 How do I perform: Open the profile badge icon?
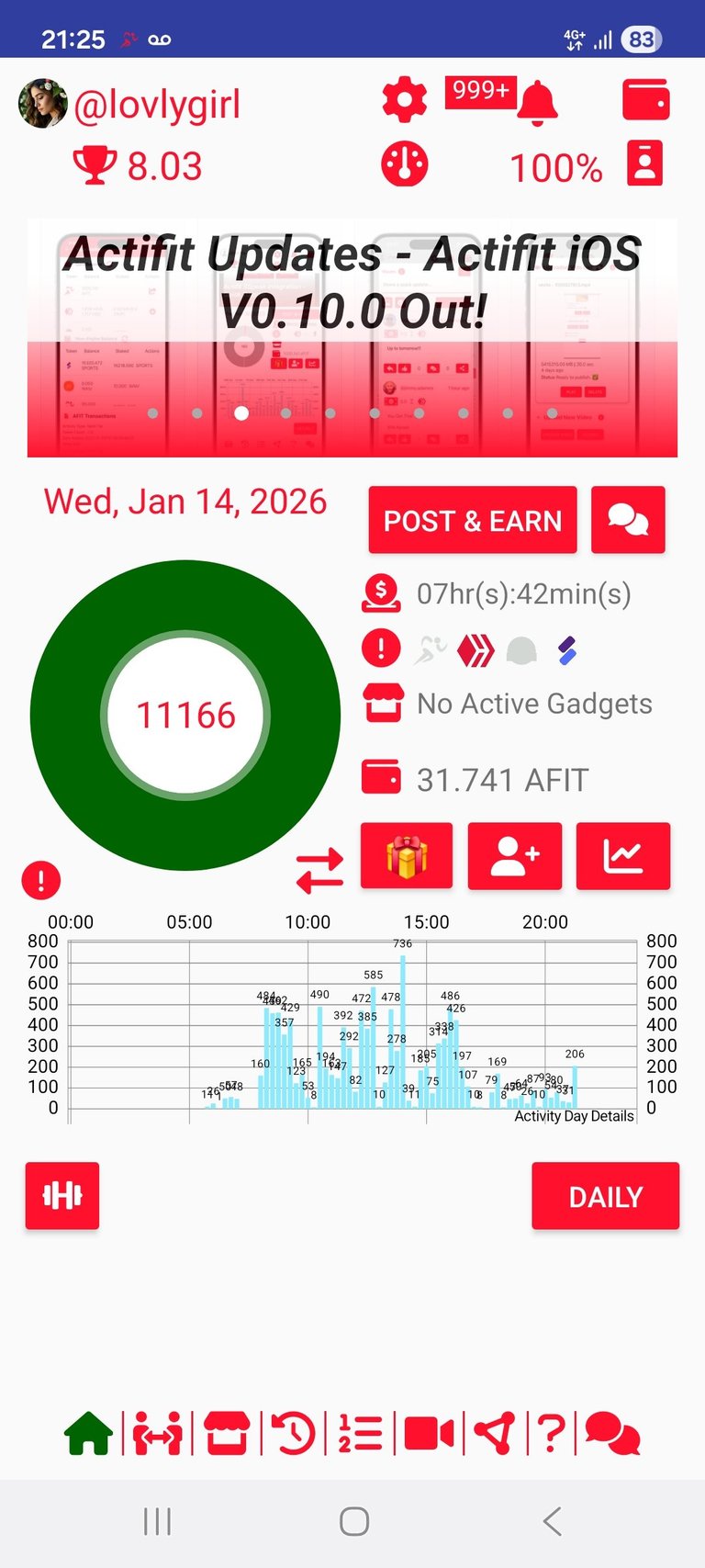(x=644, y=164)
